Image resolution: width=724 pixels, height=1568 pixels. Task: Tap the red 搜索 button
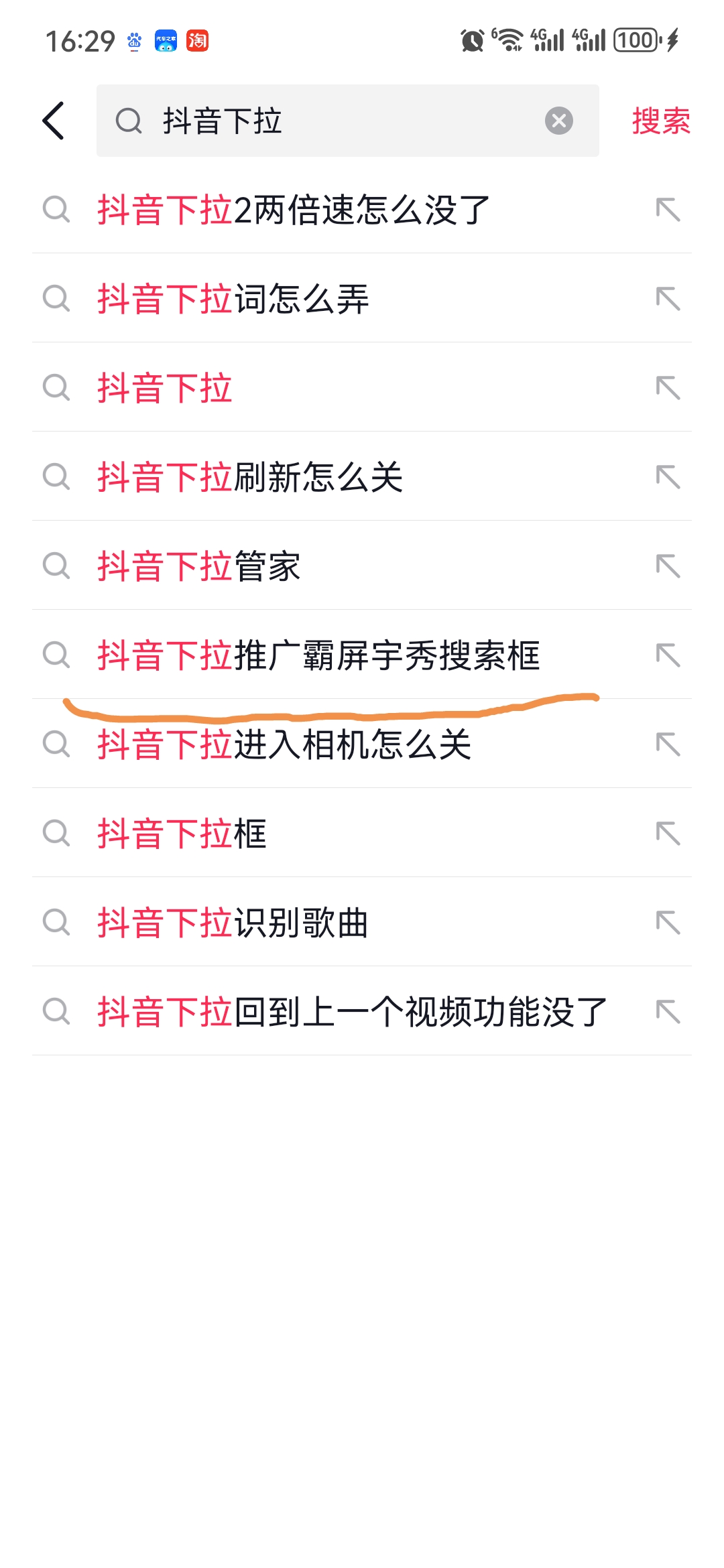(661, 121)
